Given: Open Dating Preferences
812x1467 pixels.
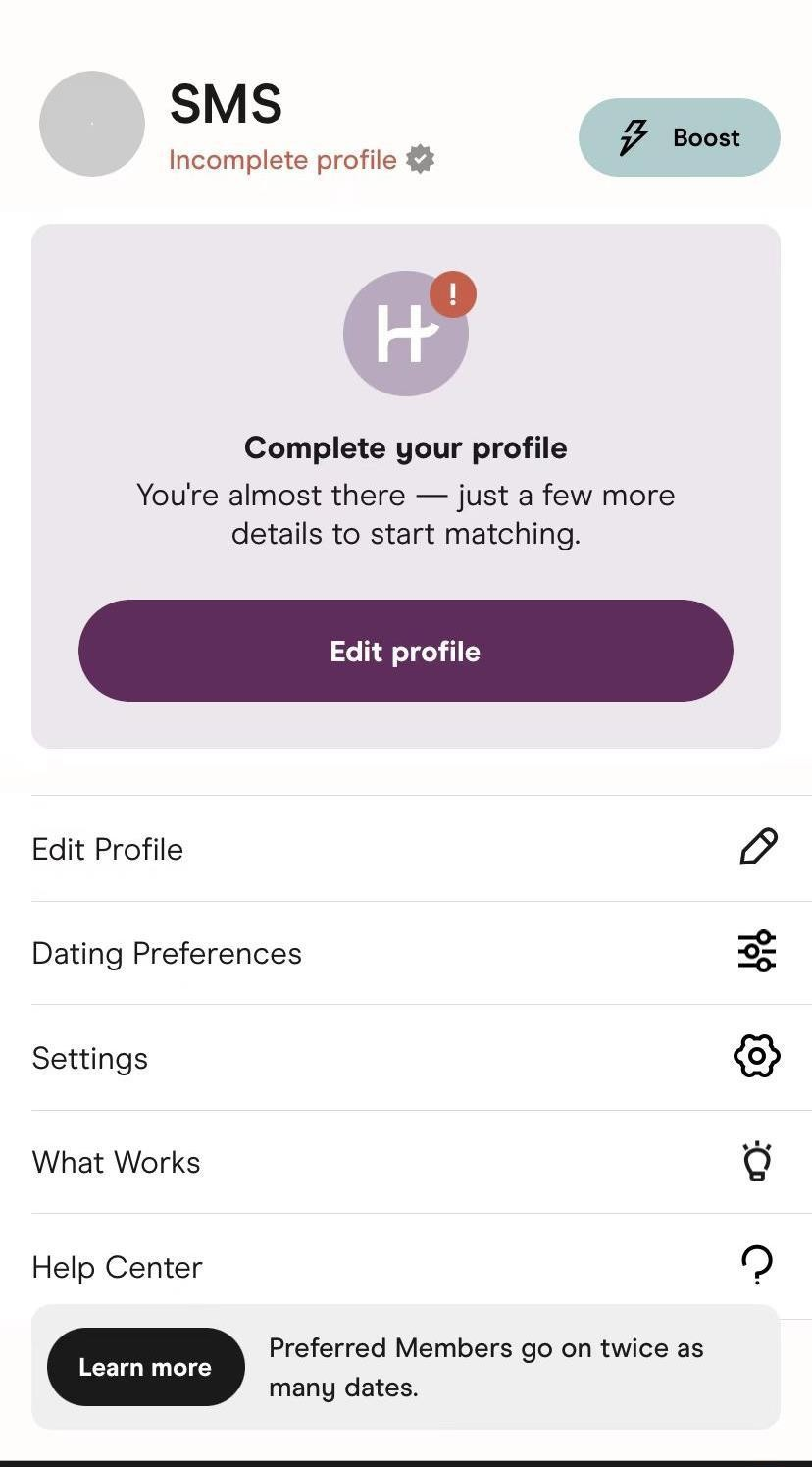Looking at the screenshot, I should coord(404,953).
